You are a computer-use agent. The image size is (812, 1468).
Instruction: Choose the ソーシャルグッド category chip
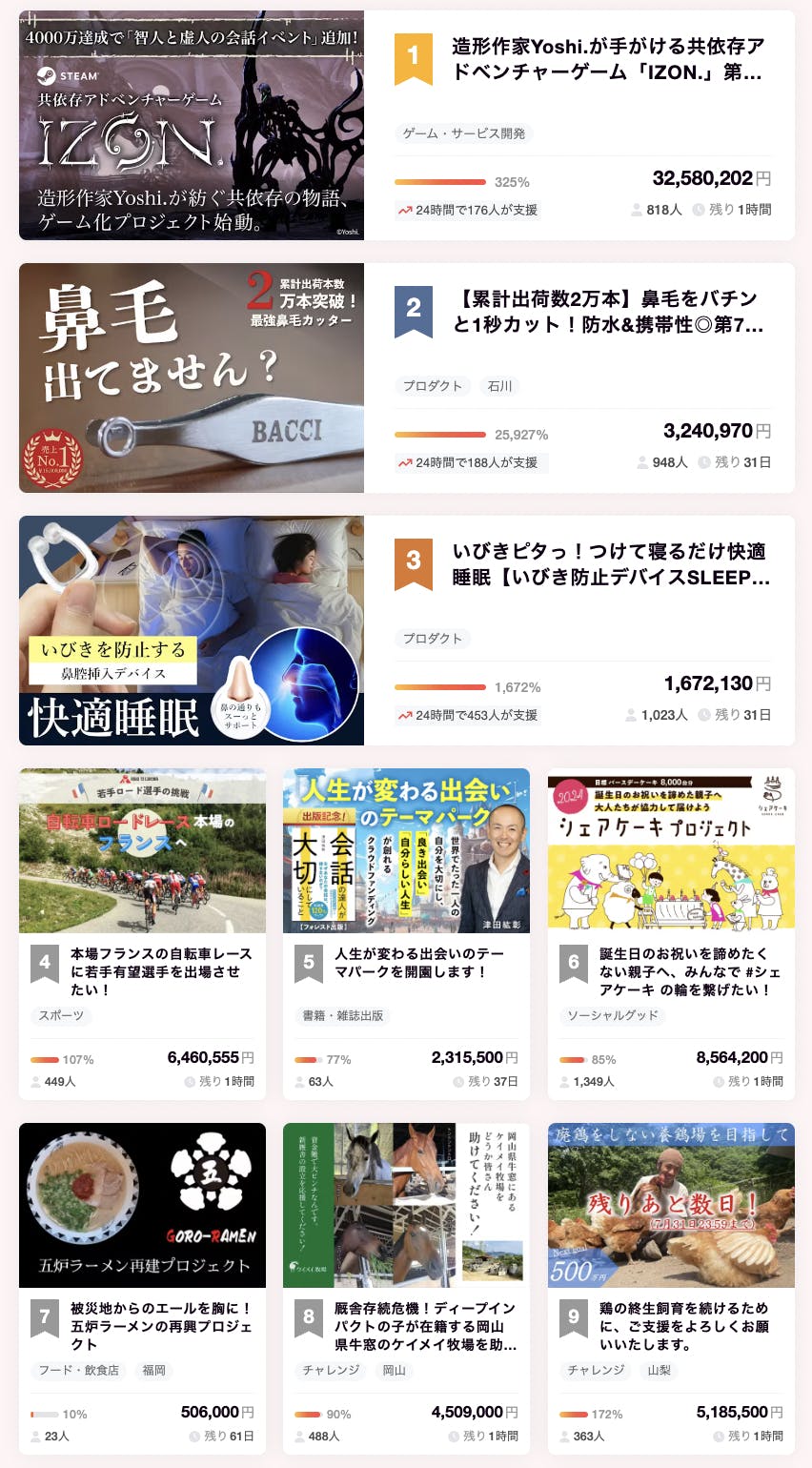pyautogui.click(x=613, y=1016)
